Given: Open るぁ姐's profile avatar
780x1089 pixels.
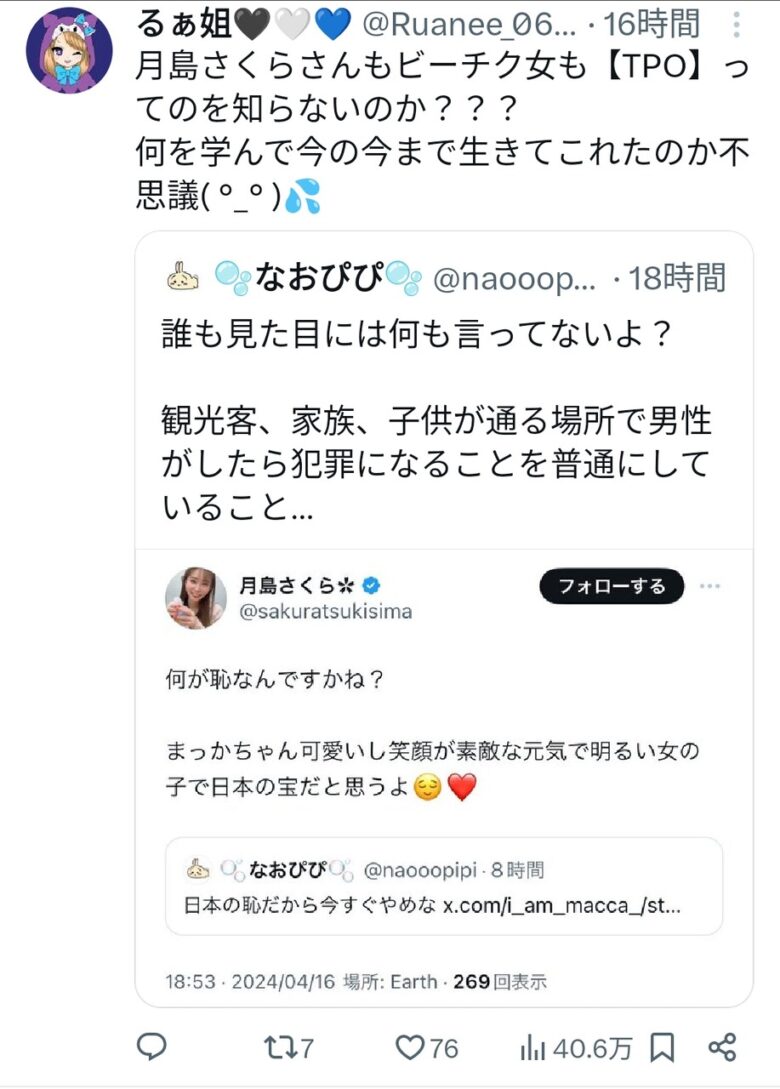Looking at the screenshot, I should tap(68, 52).
